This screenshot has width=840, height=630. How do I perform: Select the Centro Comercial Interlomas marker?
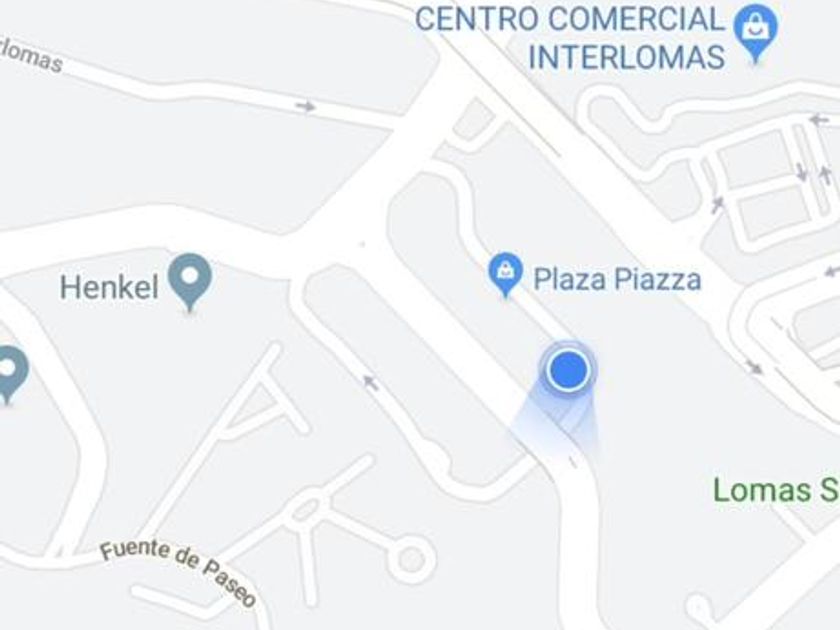[755, 29]
